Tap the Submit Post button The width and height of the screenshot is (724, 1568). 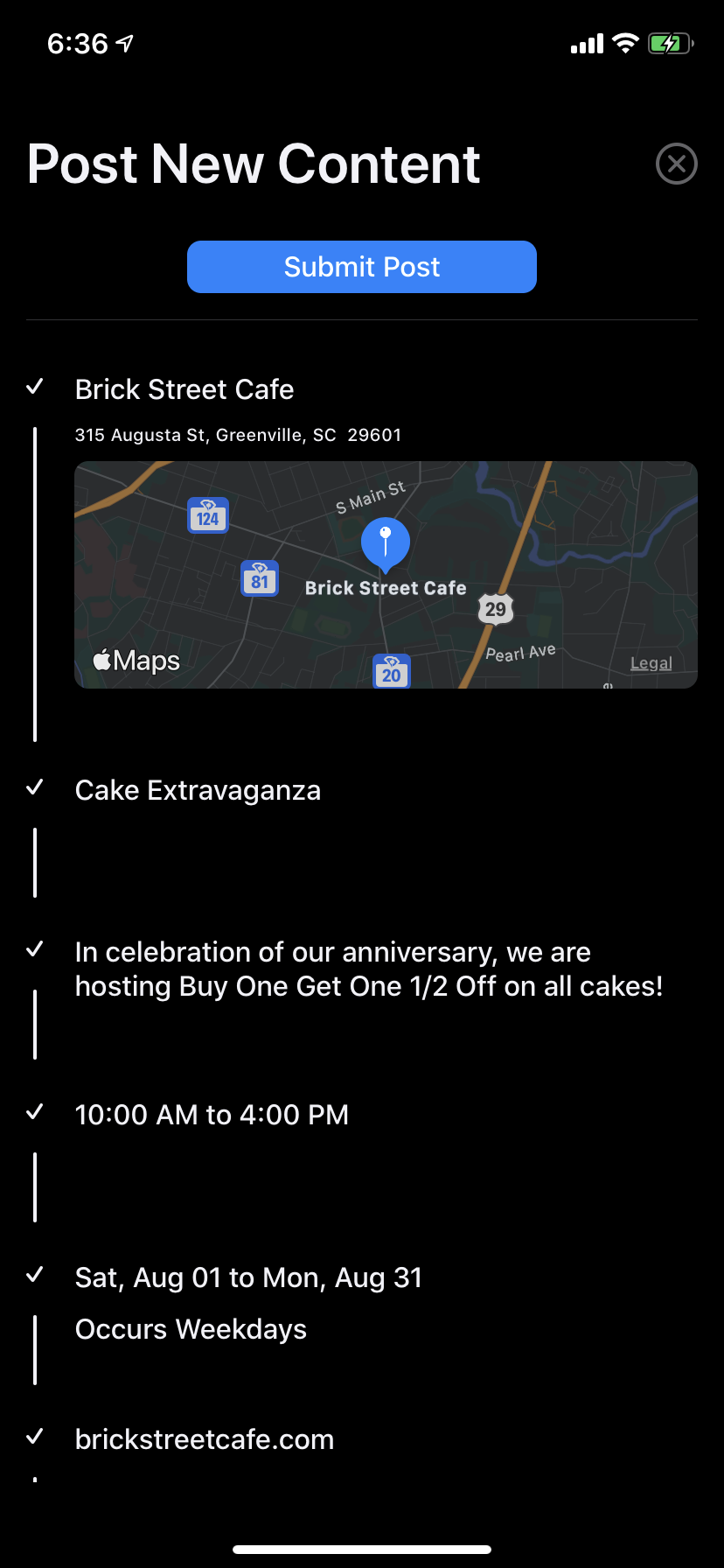tap(362, 267)
